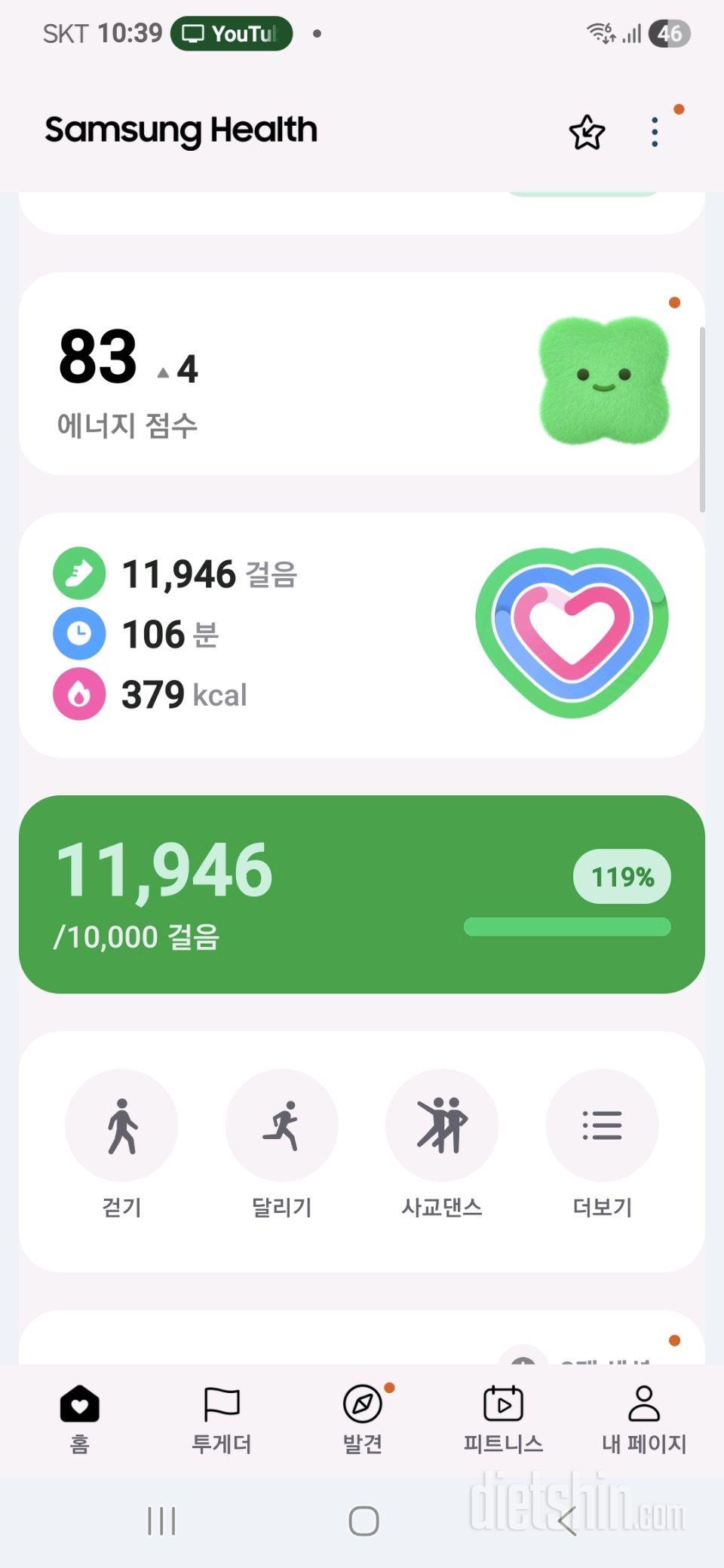Click the steps shoe icon
The width and height of the screenshot is (724, 1568).
pos(78,574)
